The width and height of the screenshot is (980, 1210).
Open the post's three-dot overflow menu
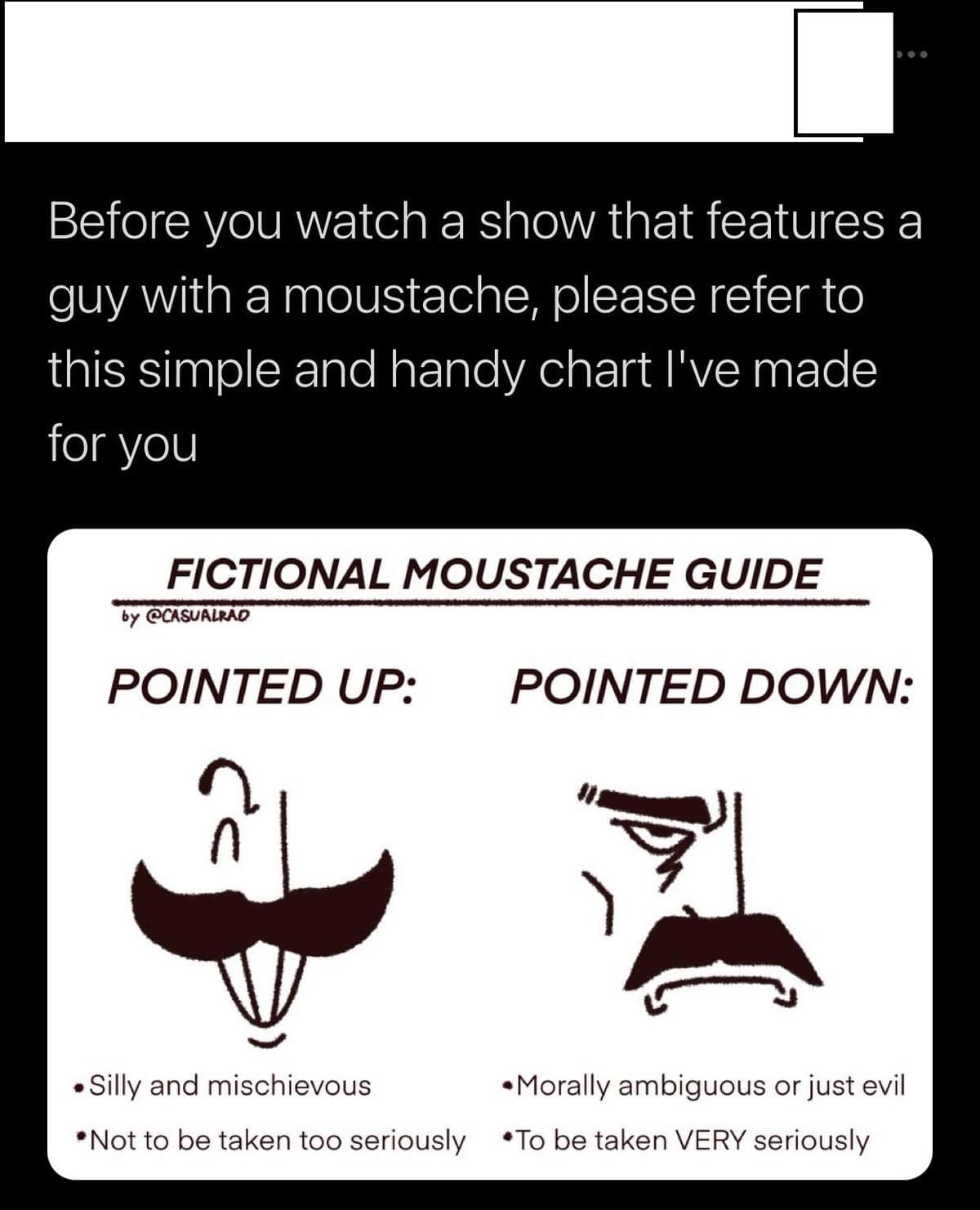coord(911,55)
